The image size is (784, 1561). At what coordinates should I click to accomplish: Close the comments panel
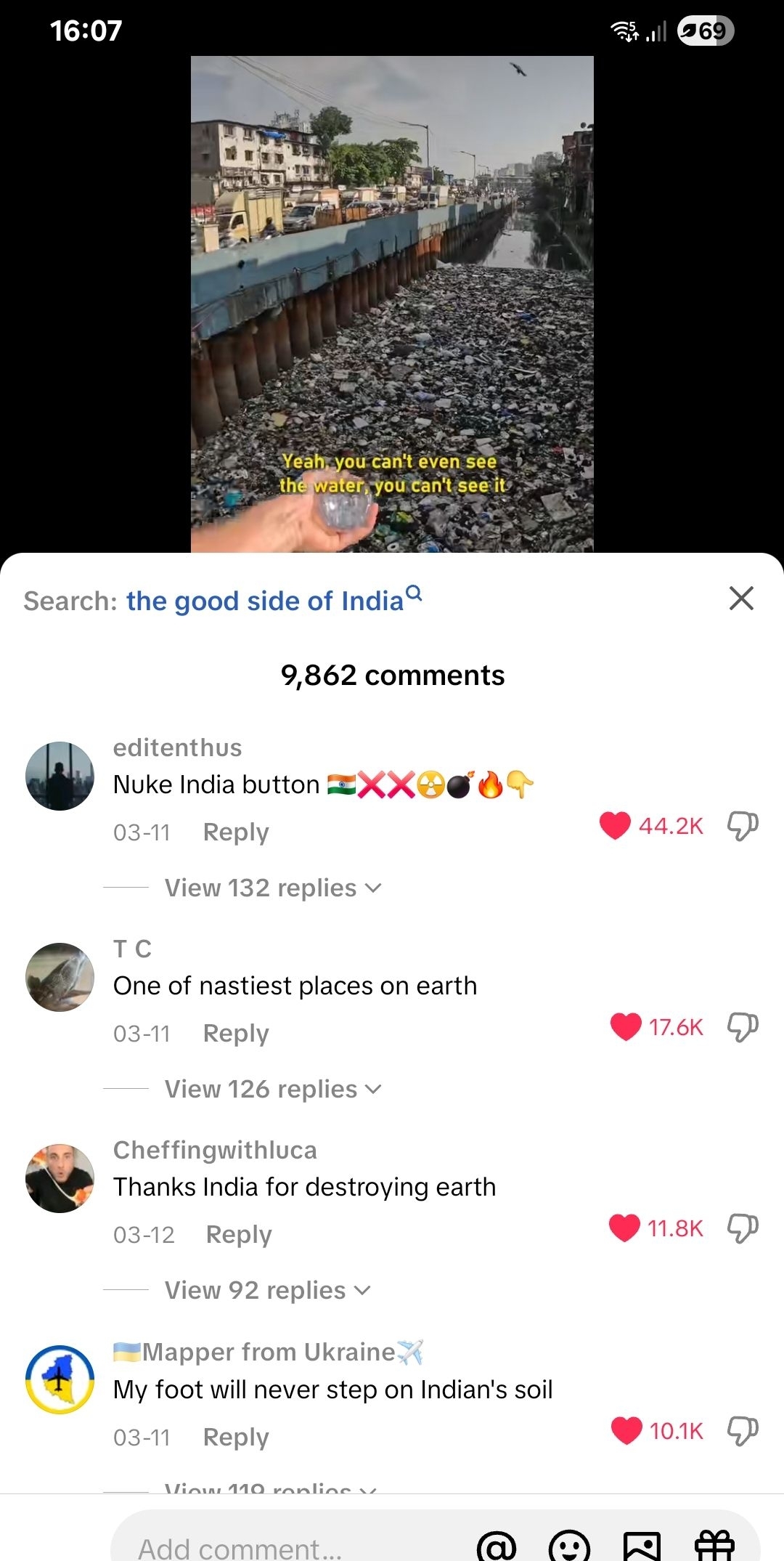741,599
